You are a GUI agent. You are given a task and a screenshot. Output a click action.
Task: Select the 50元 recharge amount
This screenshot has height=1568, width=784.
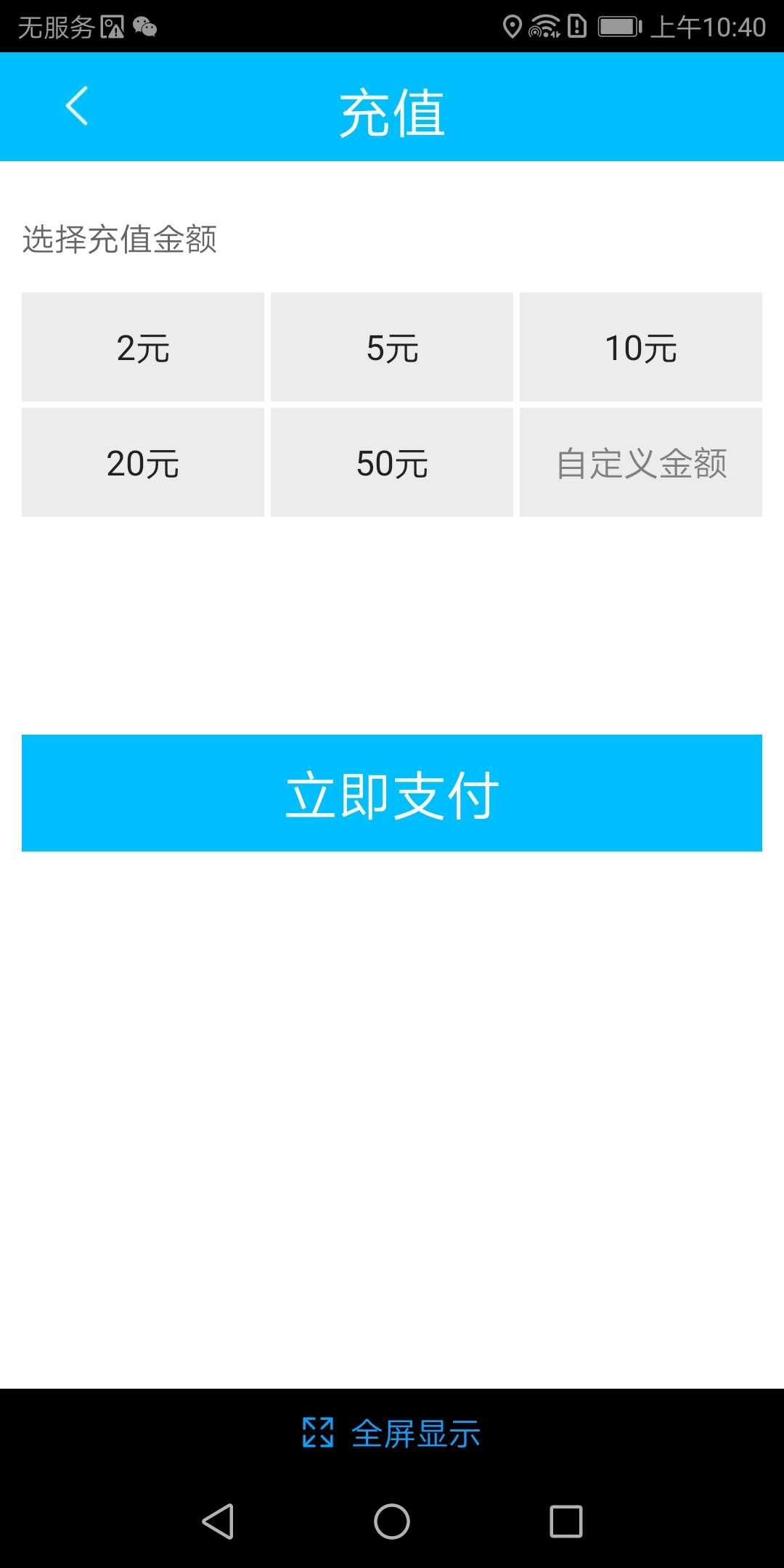(392, 462)
